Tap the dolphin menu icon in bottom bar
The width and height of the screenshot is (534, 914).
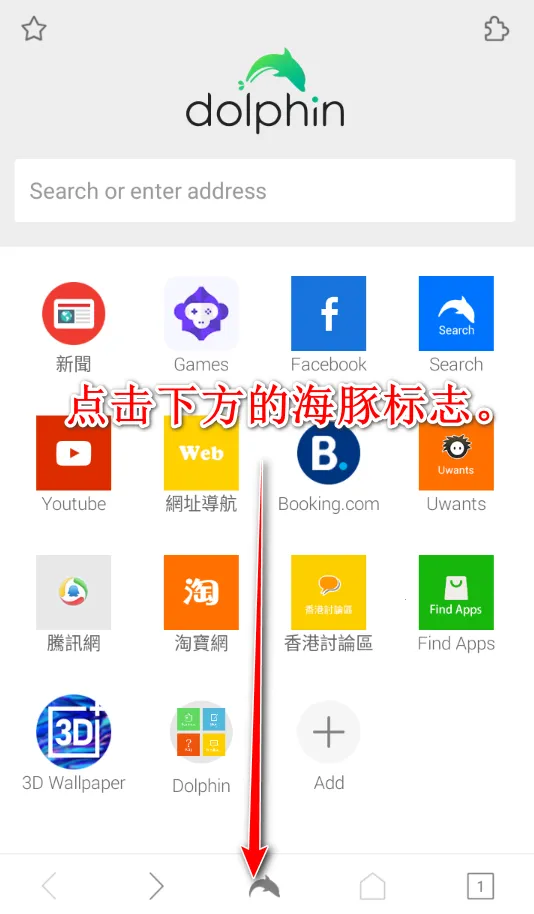tap(265, 887)
